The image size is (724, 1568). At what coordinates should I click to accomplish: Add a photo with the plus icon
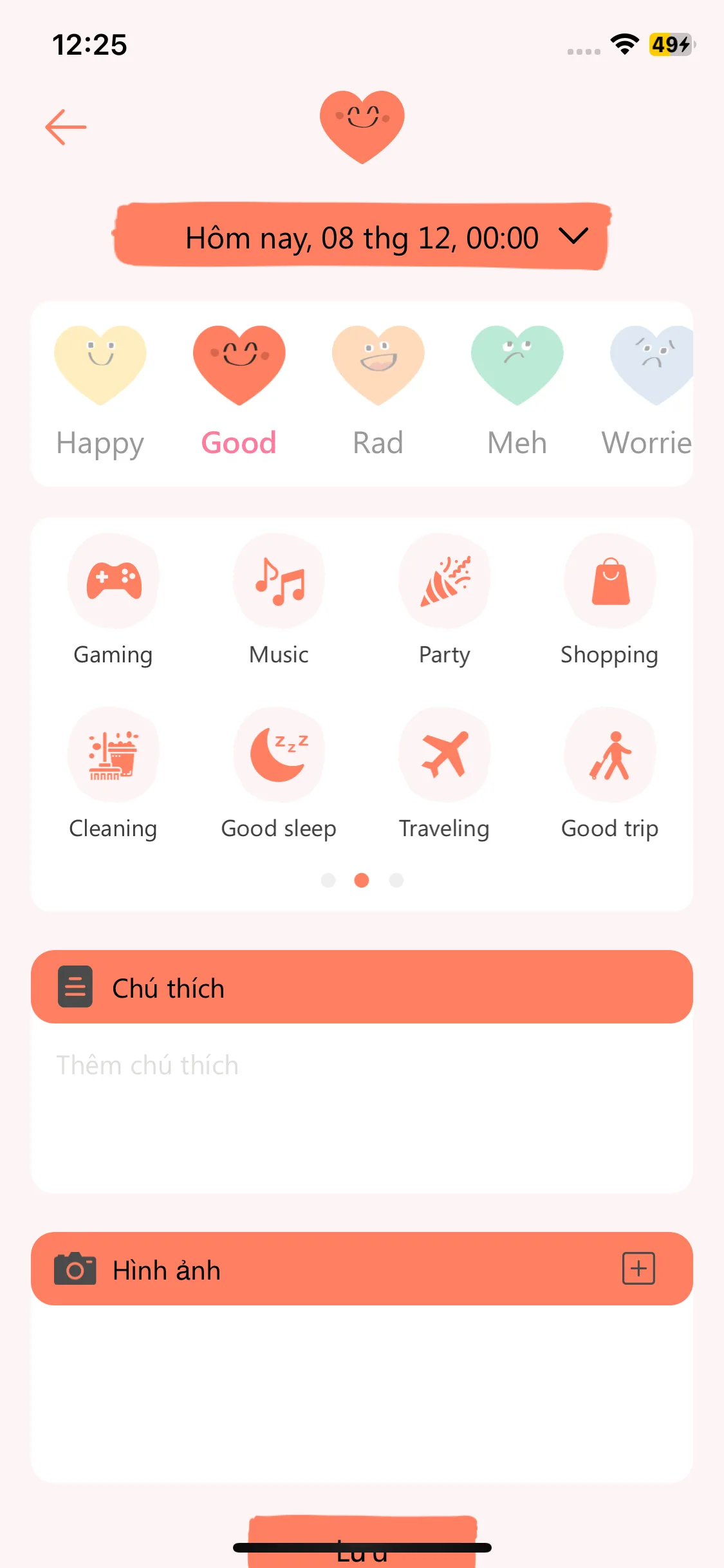(x=638, y=1269)
